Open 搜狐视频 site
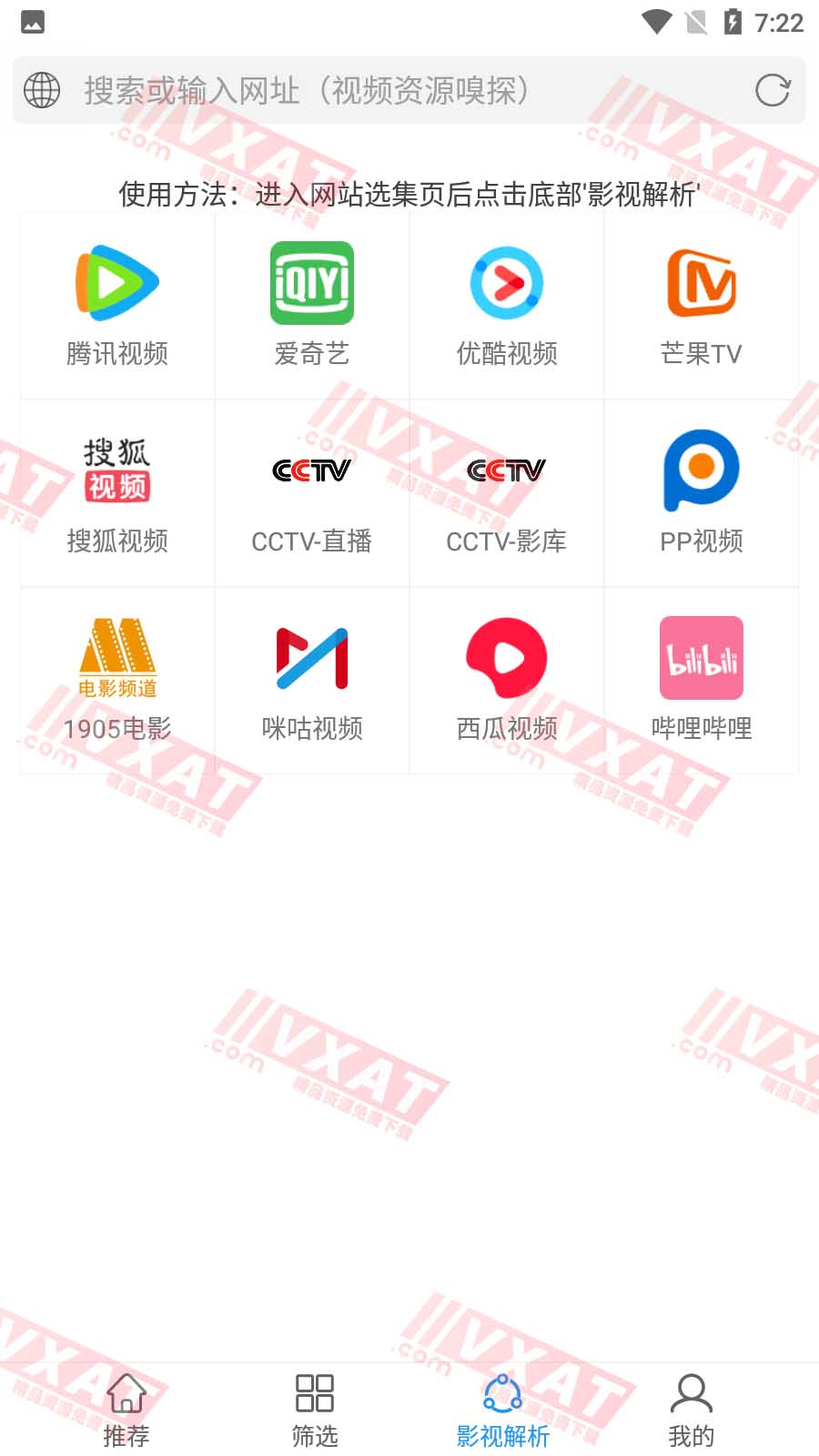 coord(117,493)
